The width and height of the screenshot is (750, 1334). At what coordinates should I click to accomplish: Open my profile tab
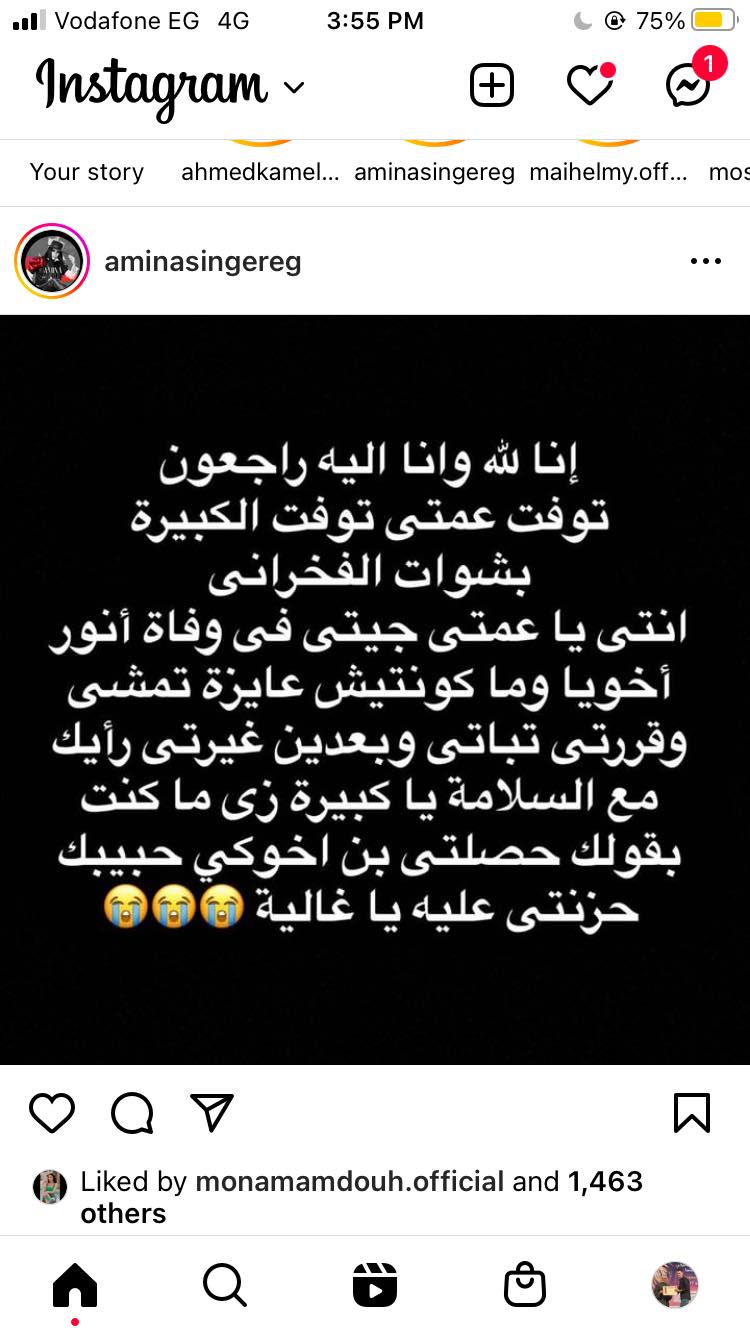coord(675,1284)
